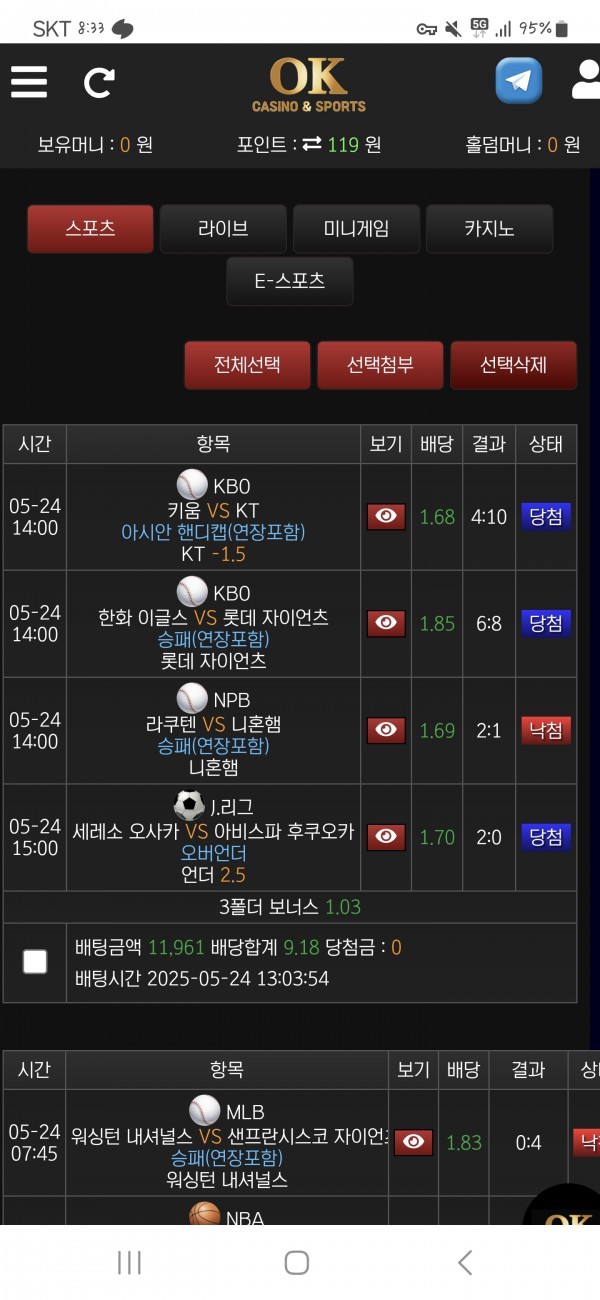Tap the 선택첨부 button
Image resolution: width=600 pixels, height=1300 pixels.
380,364
